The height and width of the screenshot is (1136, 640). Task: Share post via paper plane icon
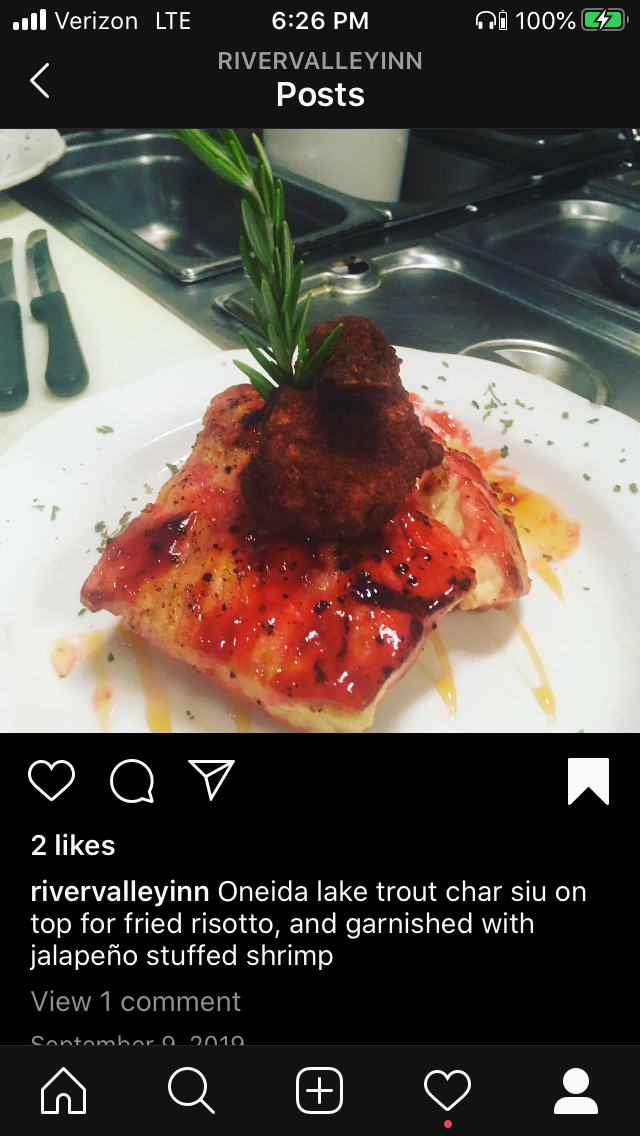(212, 780)
